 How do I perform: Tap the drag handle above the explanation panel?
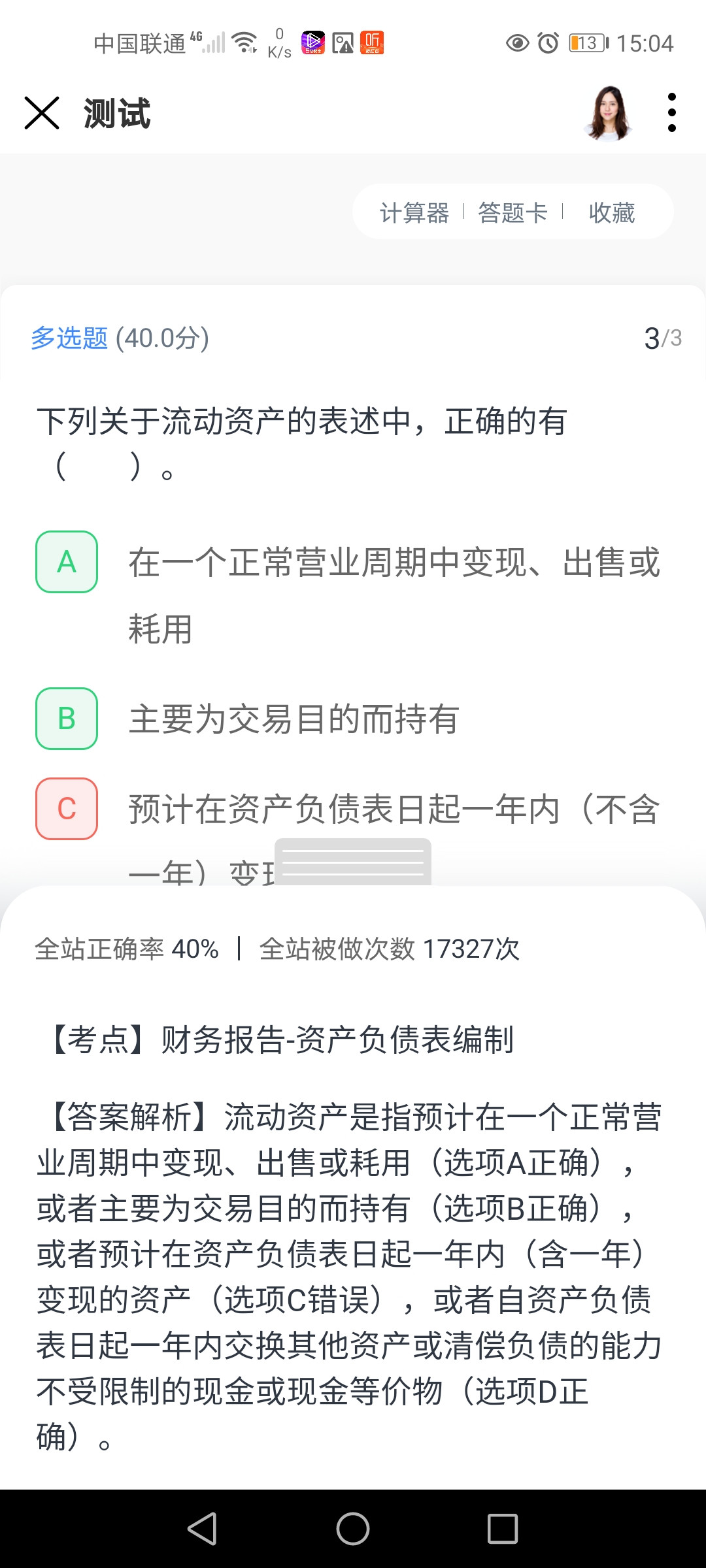coord(353,862)
